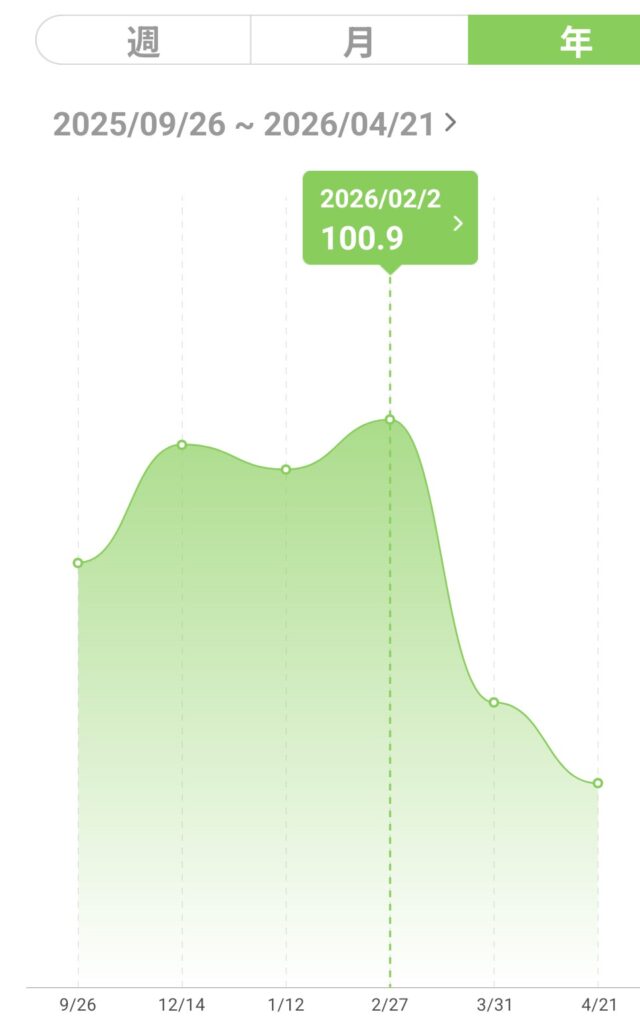Switch to the 週 tab
This screenshot has height=1024, width=640.
[144, 42]
